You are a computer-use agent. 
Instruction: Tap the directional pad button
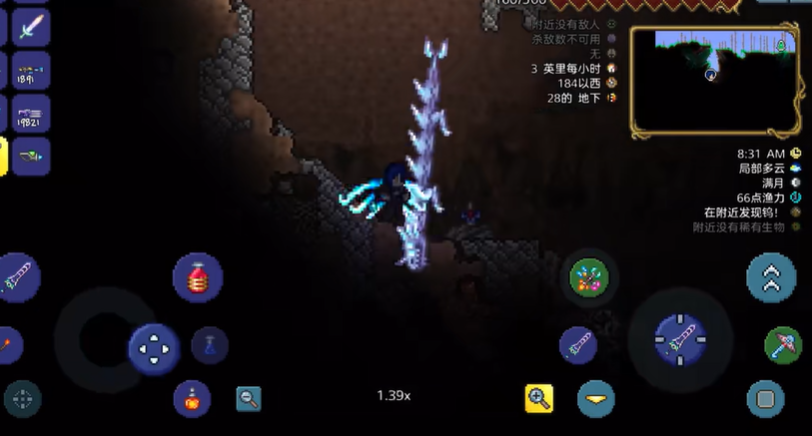[154, 349]
